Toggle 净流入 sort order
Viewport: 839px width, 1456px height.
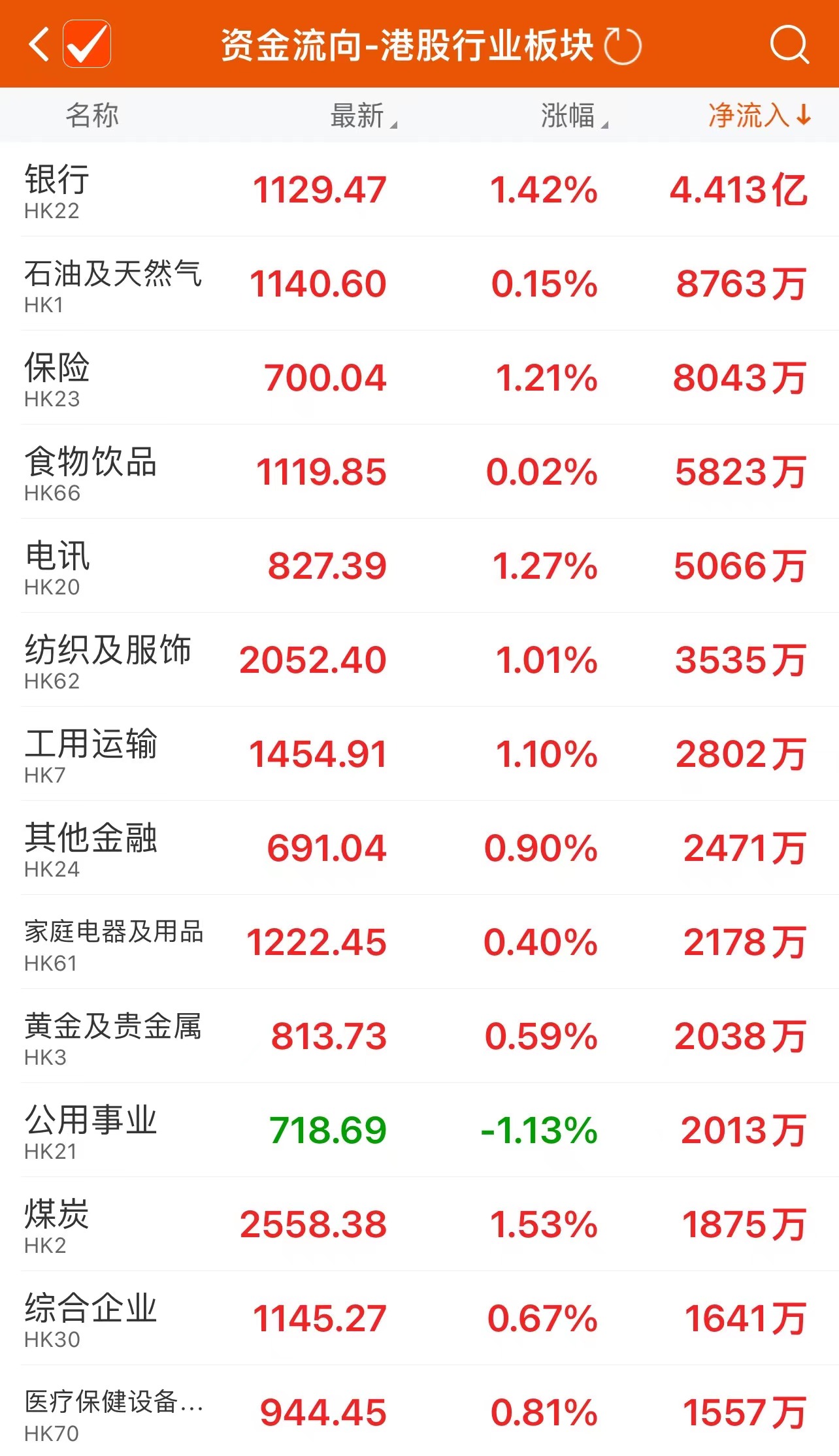[x=759, y=116]
